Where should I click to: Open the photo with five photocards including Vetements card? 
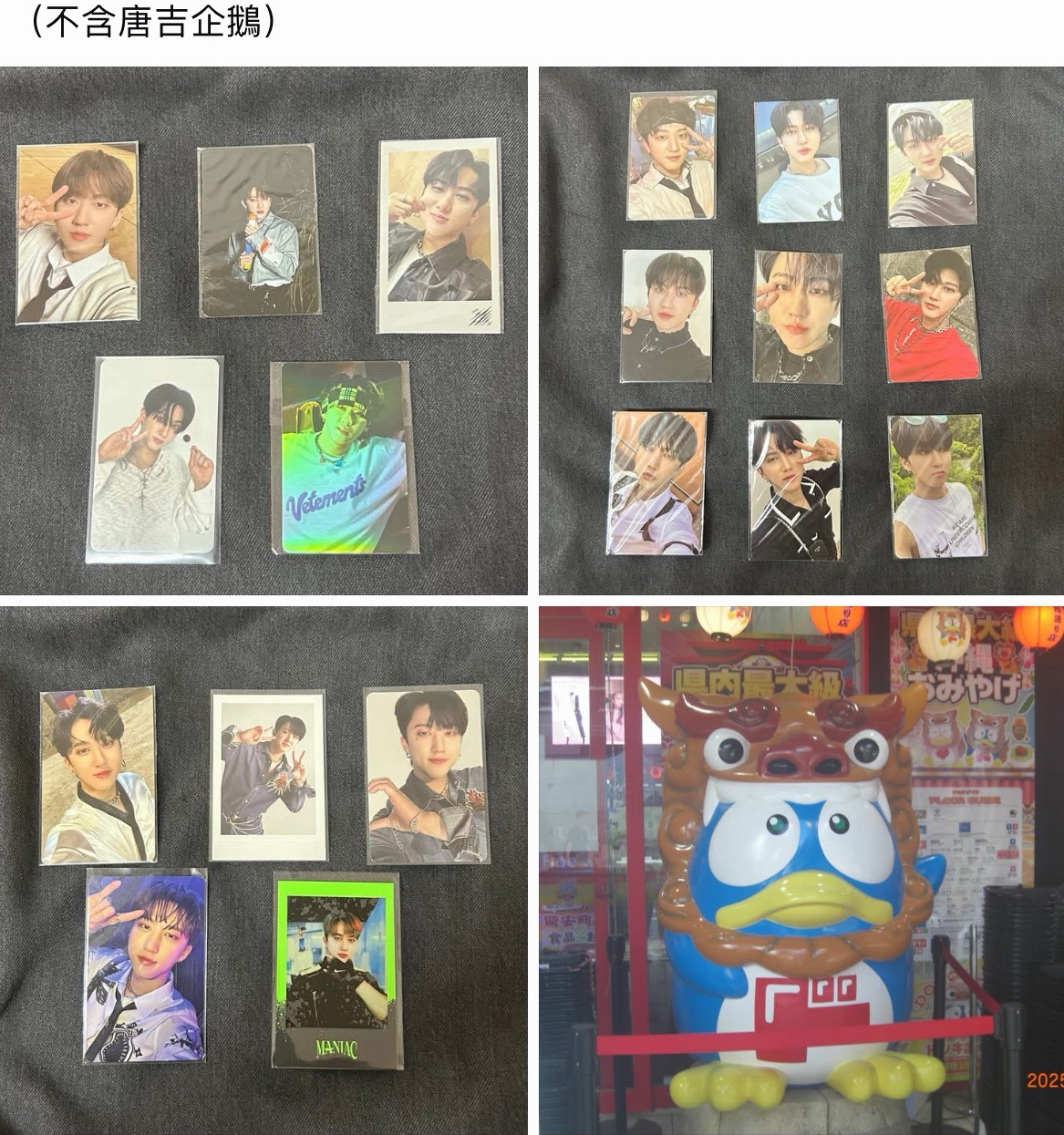click(263, 330)
